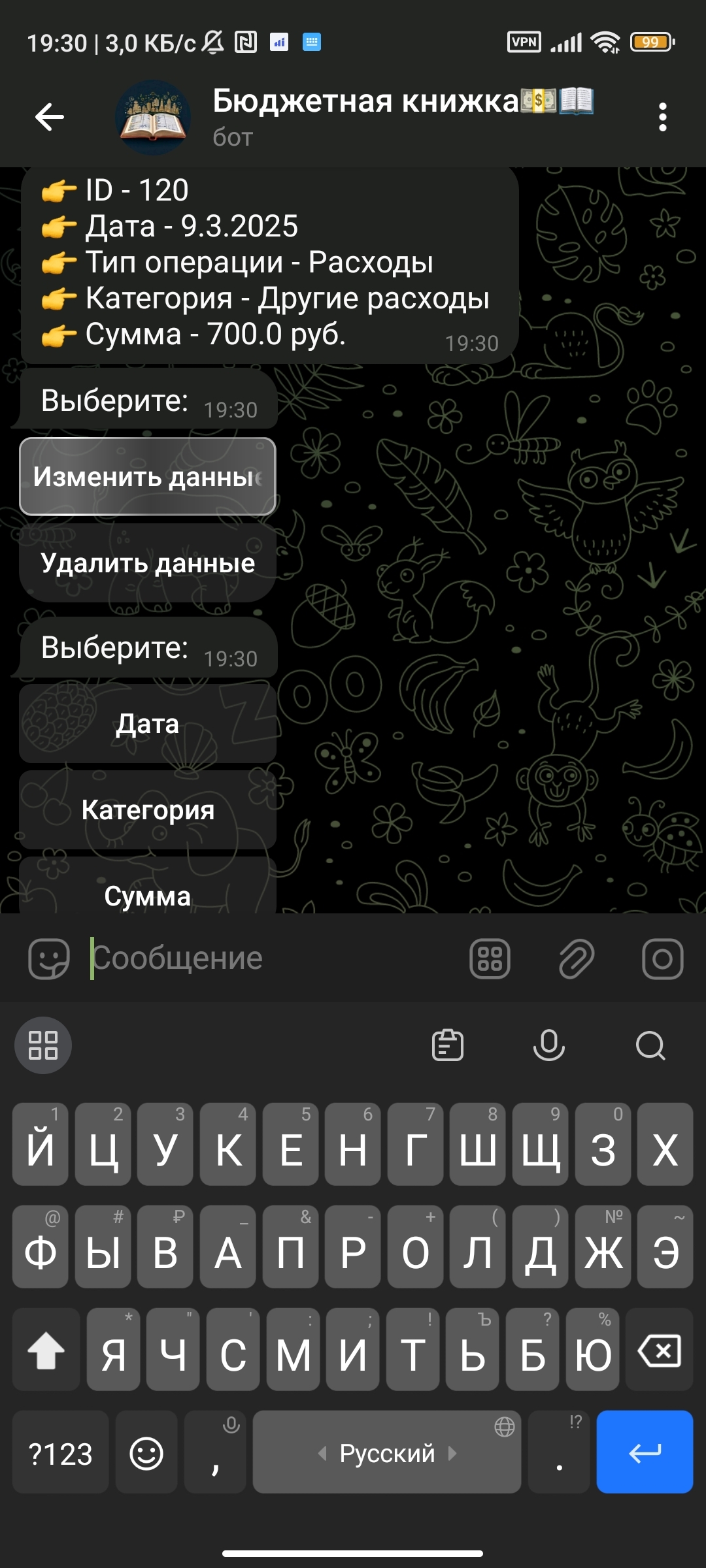The width and height of the screenshot is (706, 1568).
Task: Tap the keyboard search icon
Action: (x=650, y=1045)
